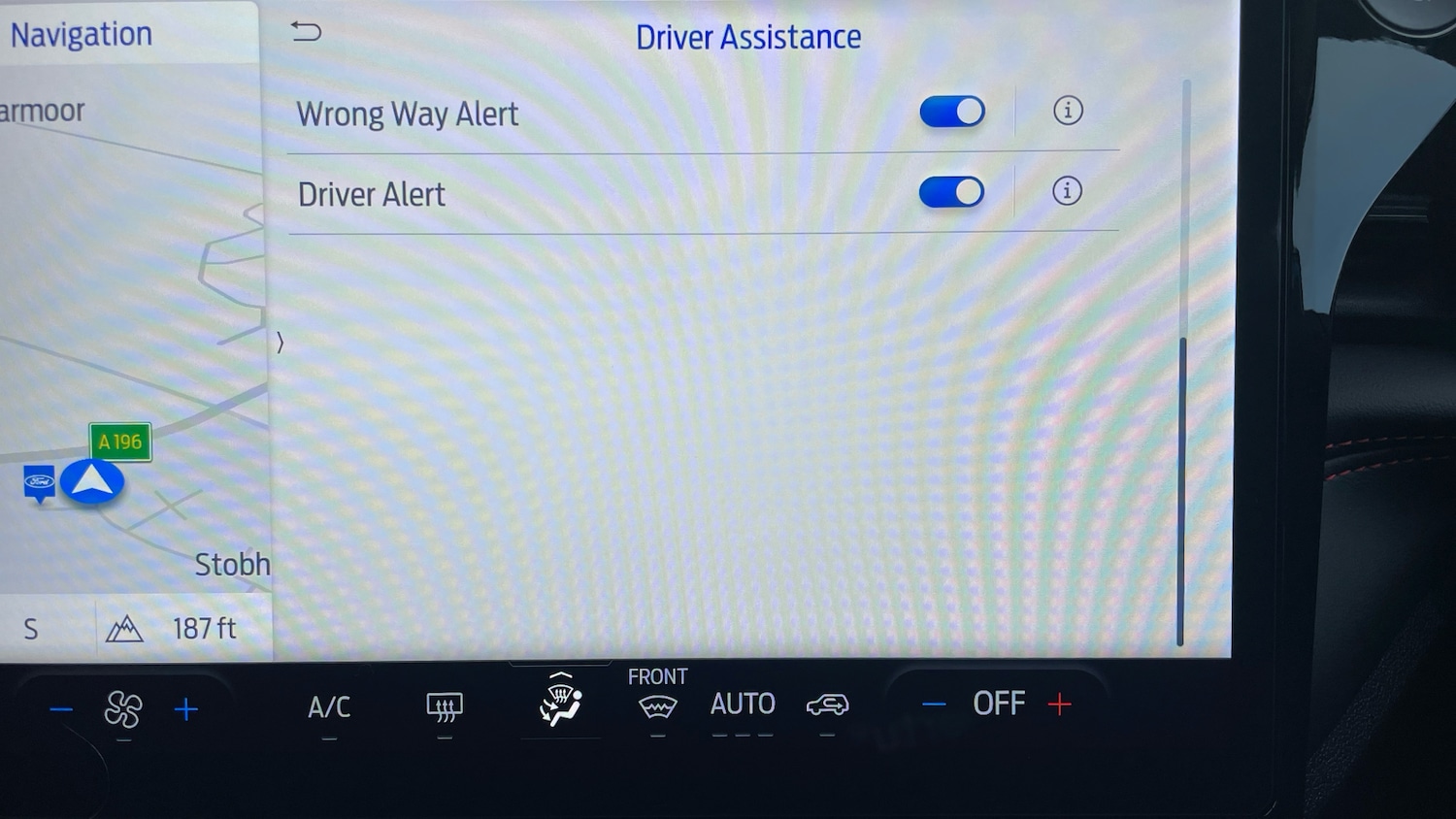Tap the Ford dealer marker on map

tap(39, 482)
